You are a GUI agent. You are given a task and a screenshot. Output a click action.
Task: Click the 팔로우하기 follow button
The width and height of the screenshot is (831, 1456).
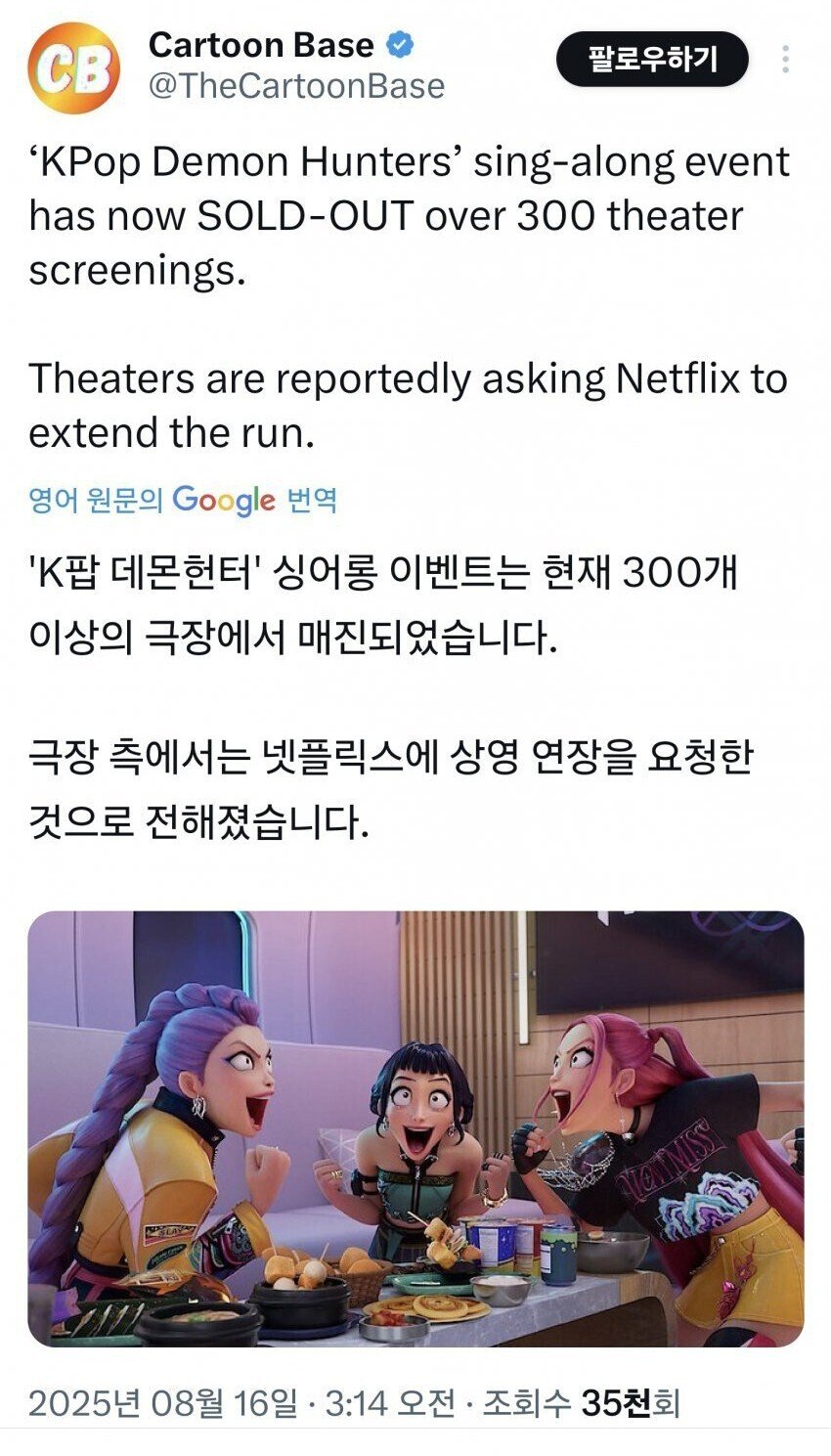coord(654,59)
